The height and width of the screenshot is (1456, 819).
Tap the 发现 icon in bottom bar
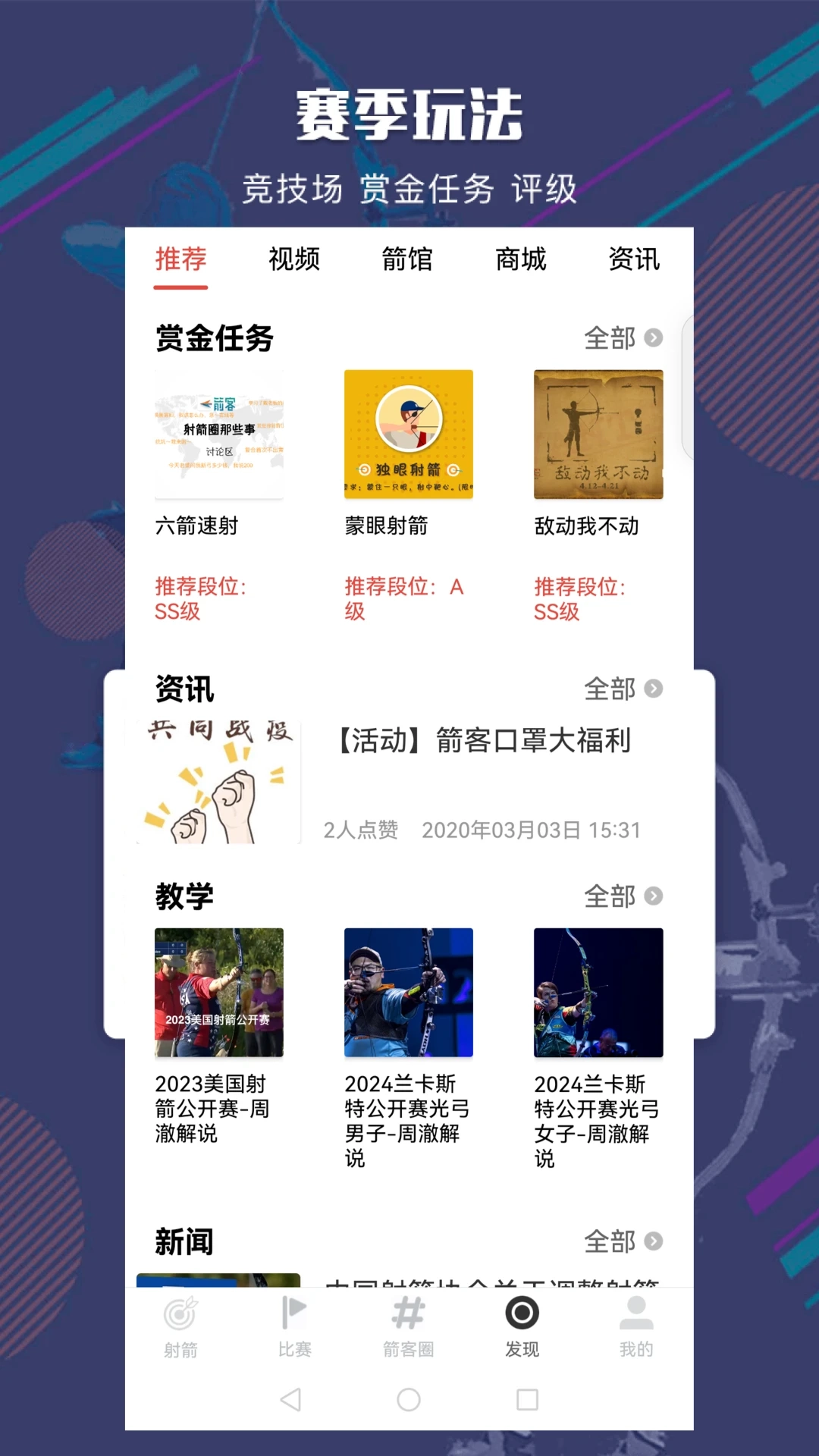click(522, 1327)
